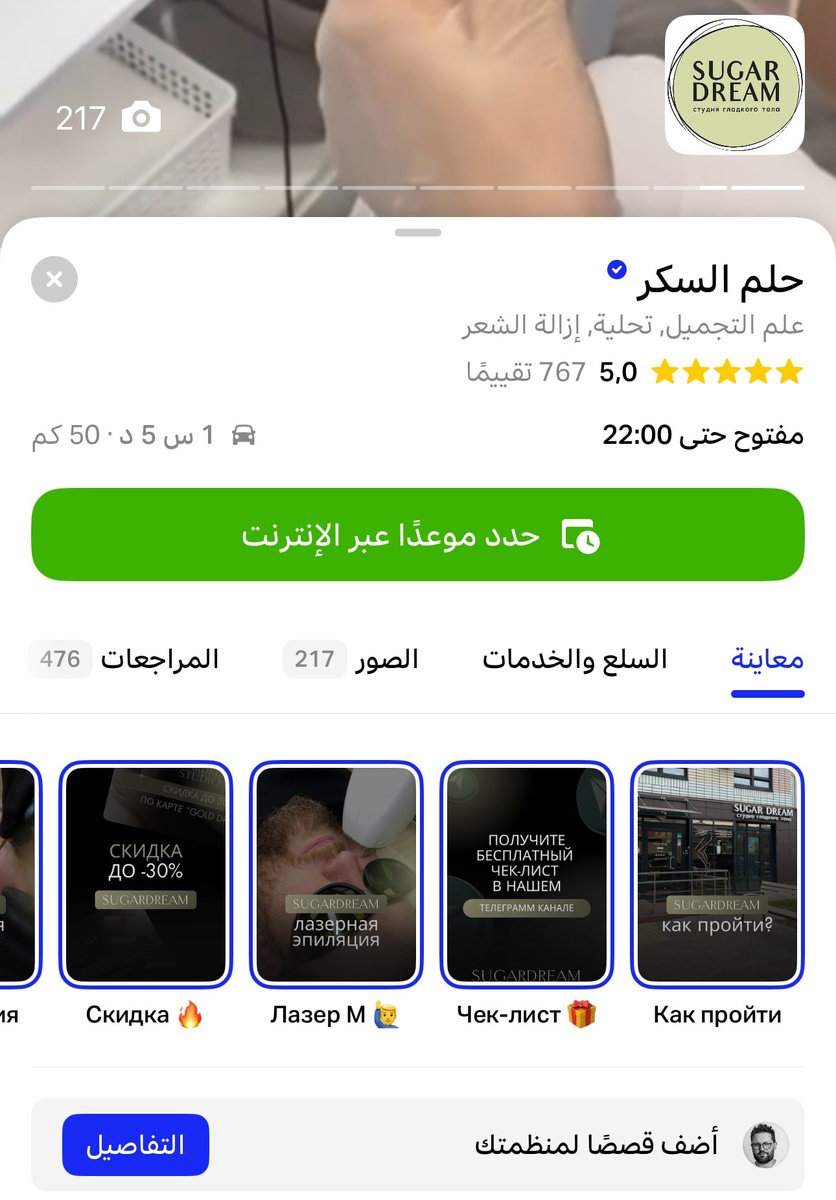
Task: Switch to the معاينة tab
Action: 767,660
